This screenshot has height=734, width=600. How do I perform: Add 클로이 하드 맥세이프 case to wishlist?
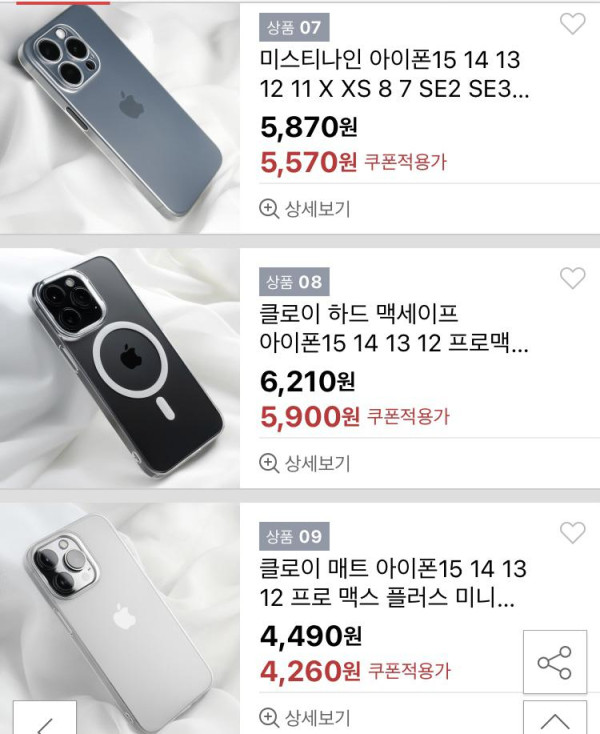572,279
